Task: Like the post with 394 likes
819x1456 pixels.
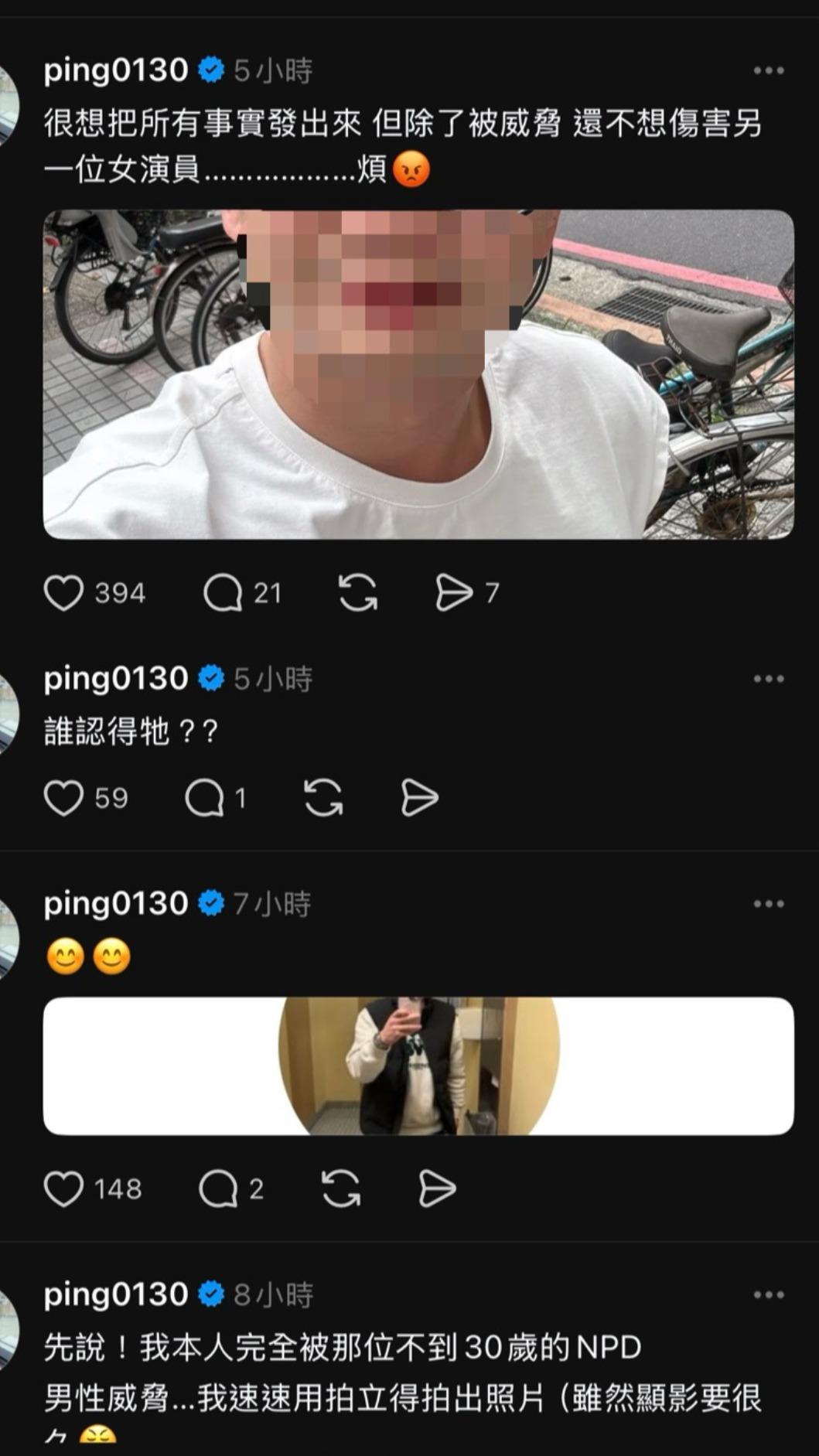Action: click(63, 594)
